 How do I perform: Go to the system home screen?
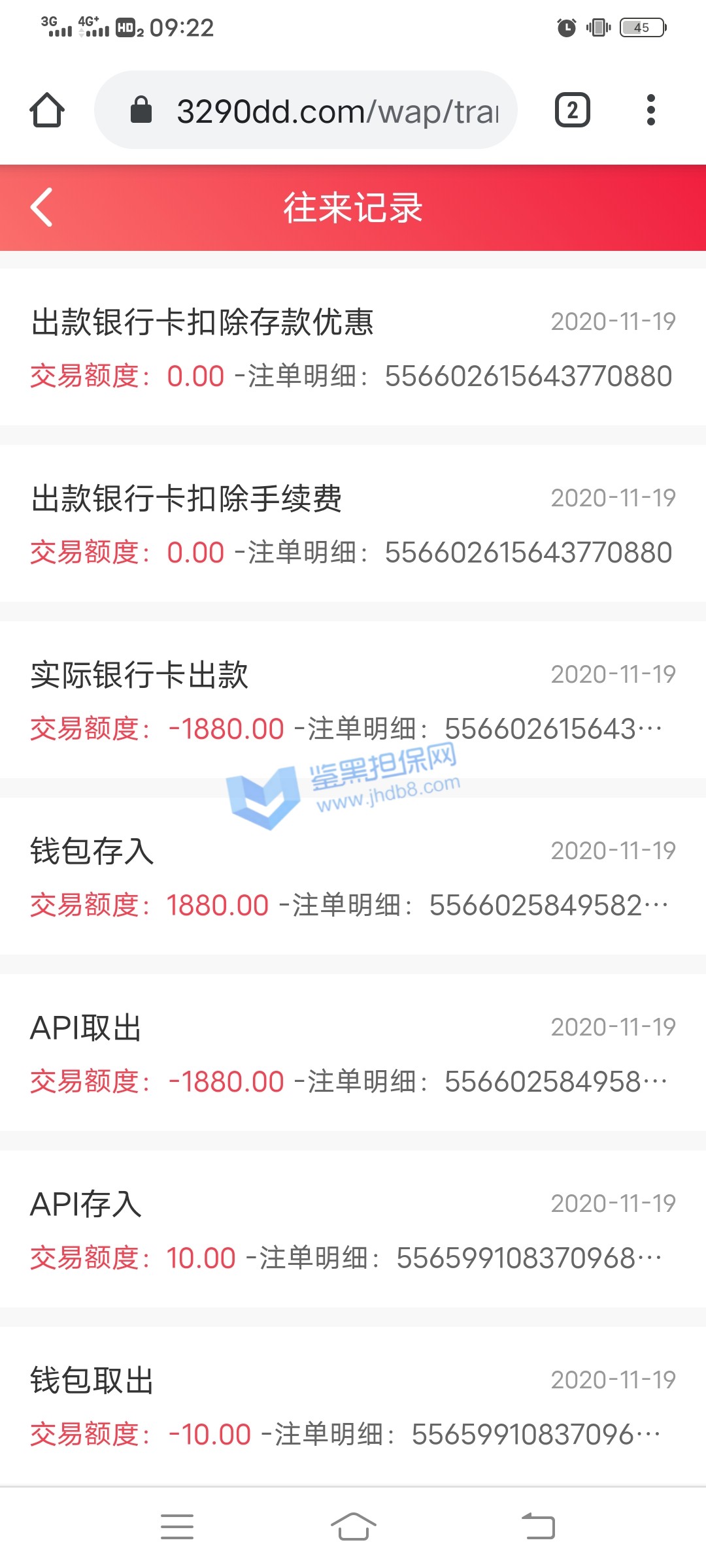[x=353, y=1527]
